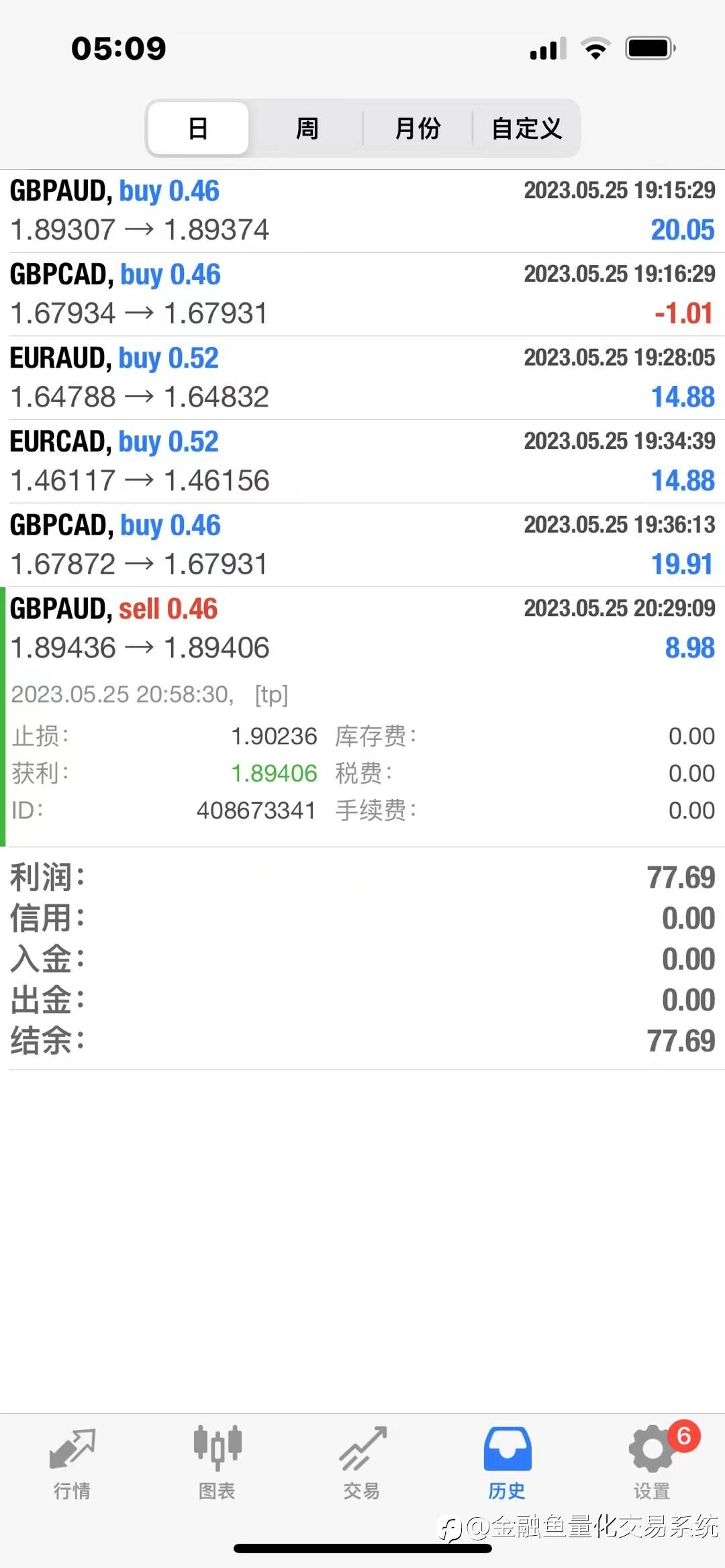The image size is (725, 1568).
Task: Switch to the 月份 (month) period
Action: click(x=417, y=128)
